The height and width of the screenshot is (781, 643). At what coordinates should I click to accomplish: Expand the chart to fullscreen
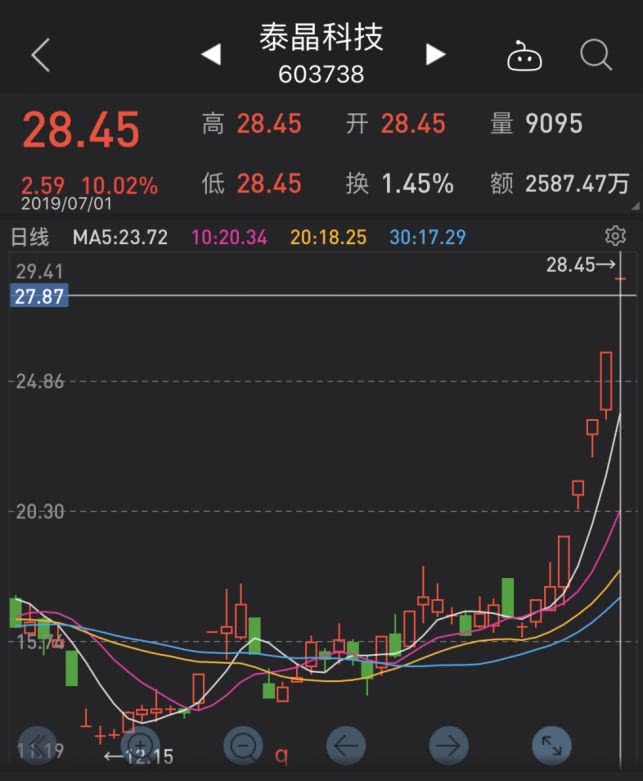coord(551,745)
